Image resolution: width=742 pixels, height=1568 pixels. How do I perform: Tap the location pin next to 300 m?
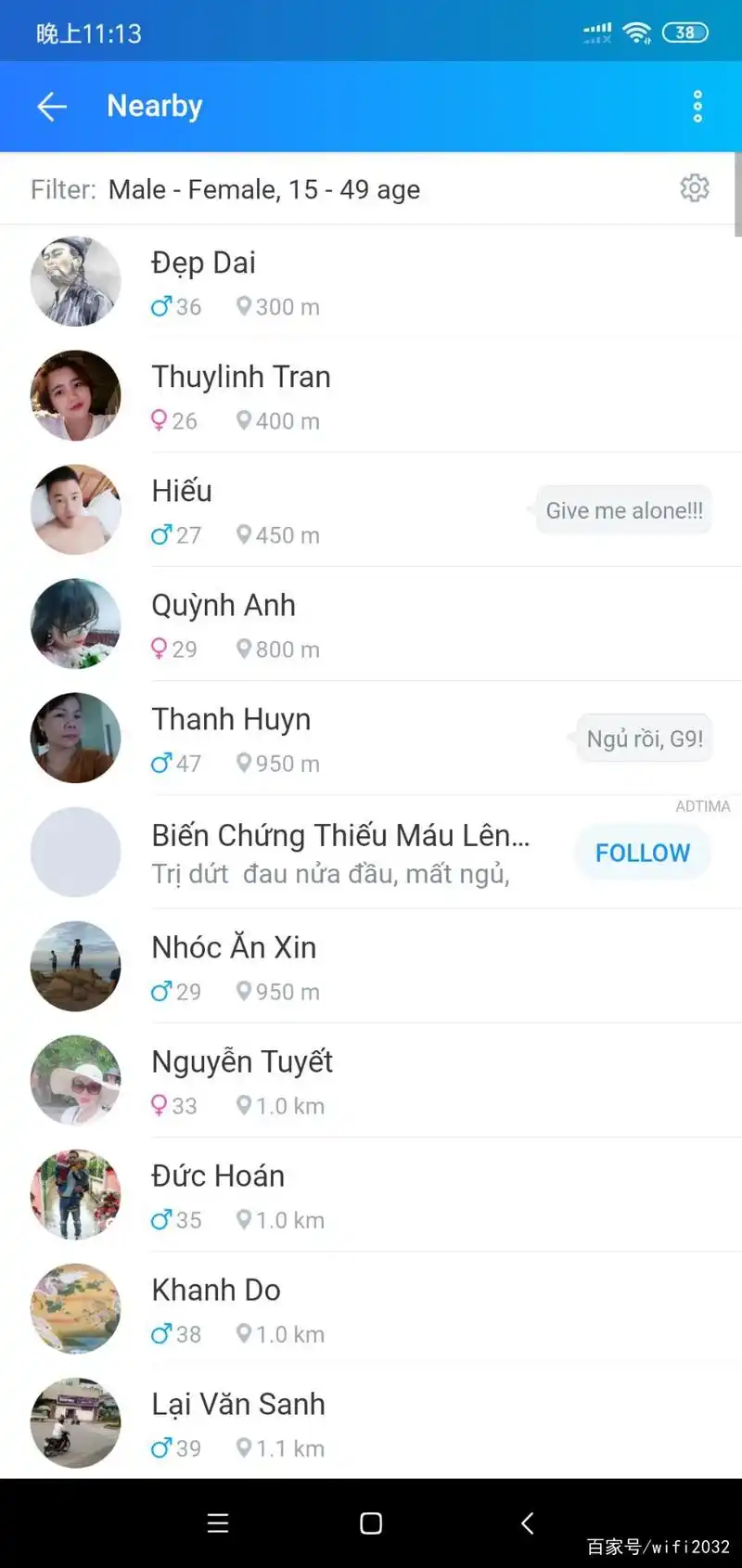[x=244, y=306]
